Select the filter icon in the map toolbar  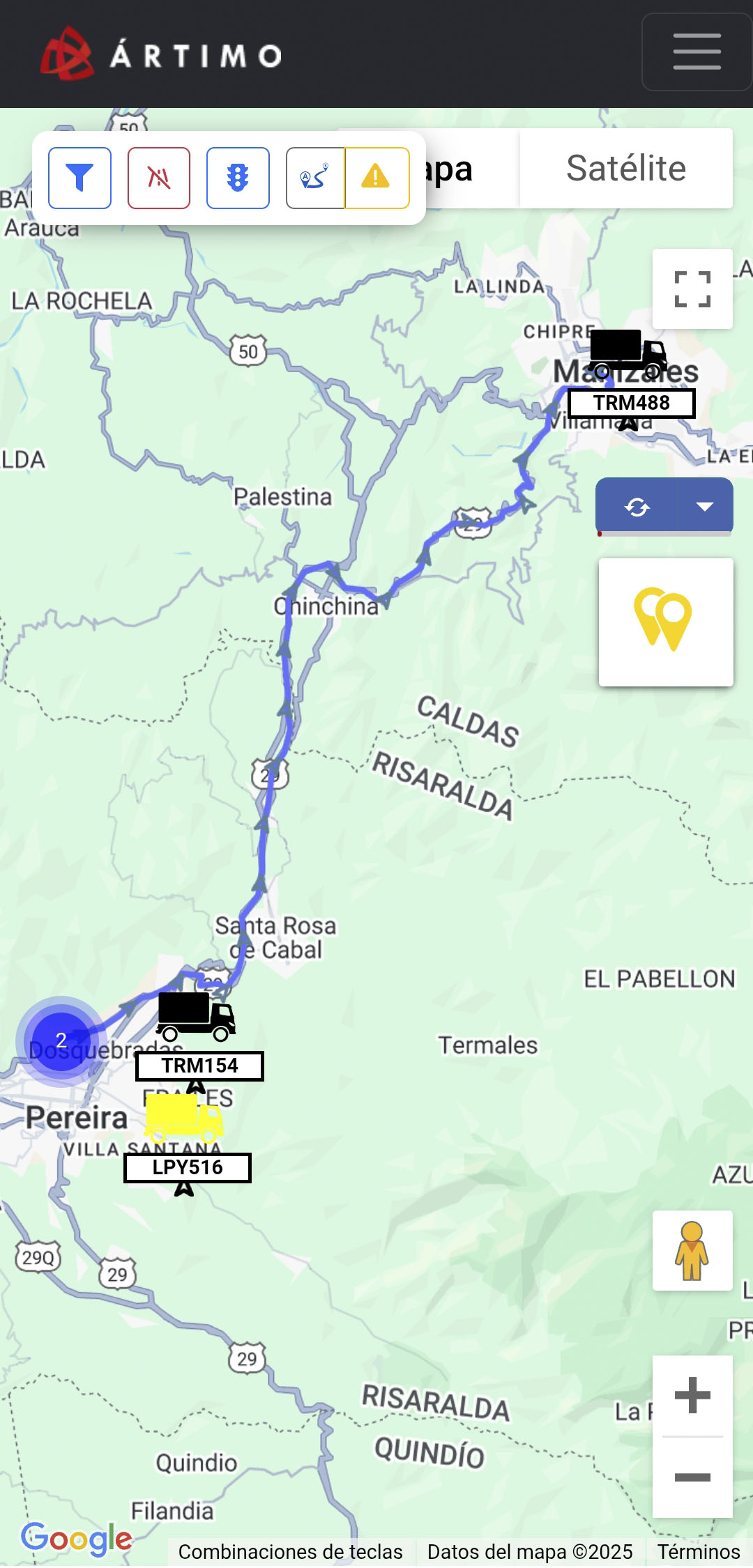(79, 178)
